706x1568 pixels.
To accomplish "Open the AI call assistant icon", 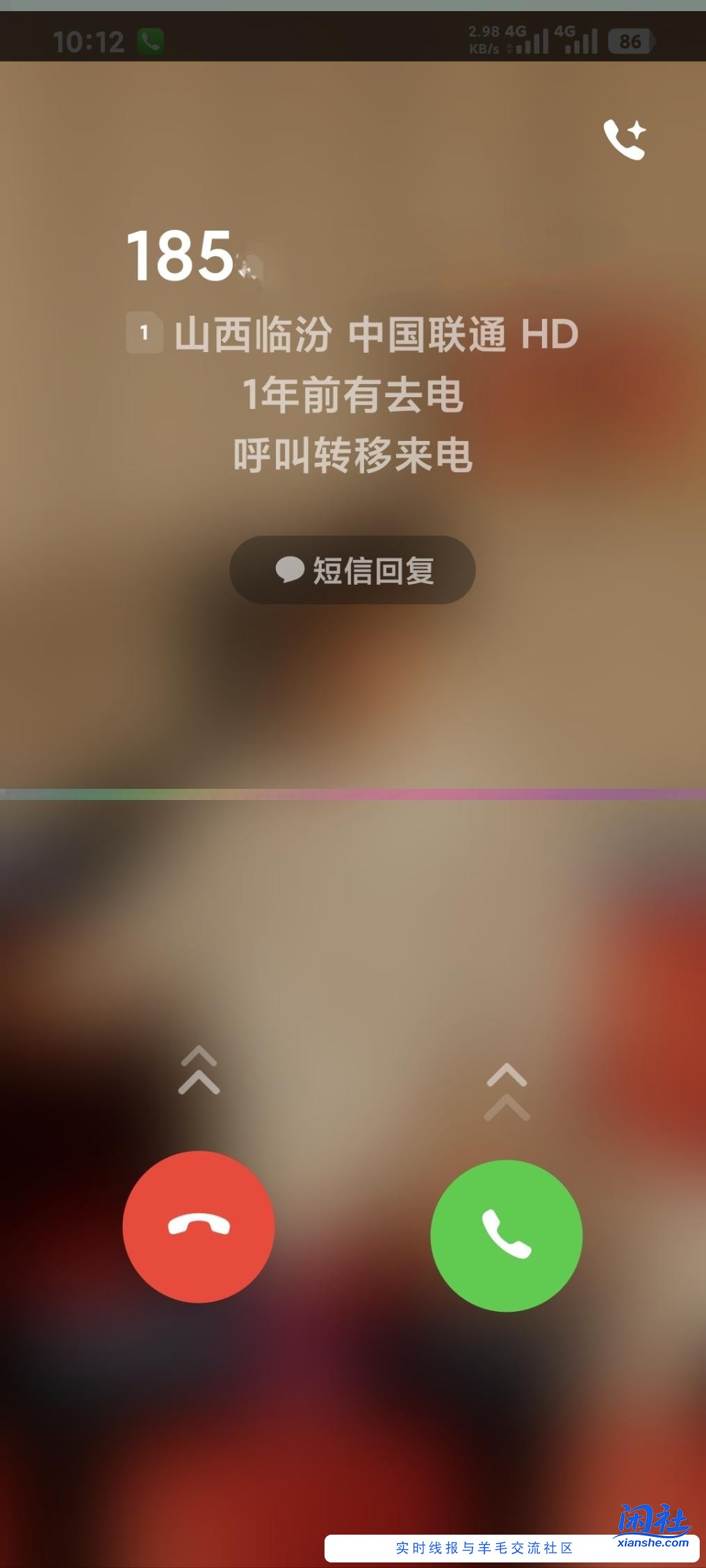I will point(624,140).
